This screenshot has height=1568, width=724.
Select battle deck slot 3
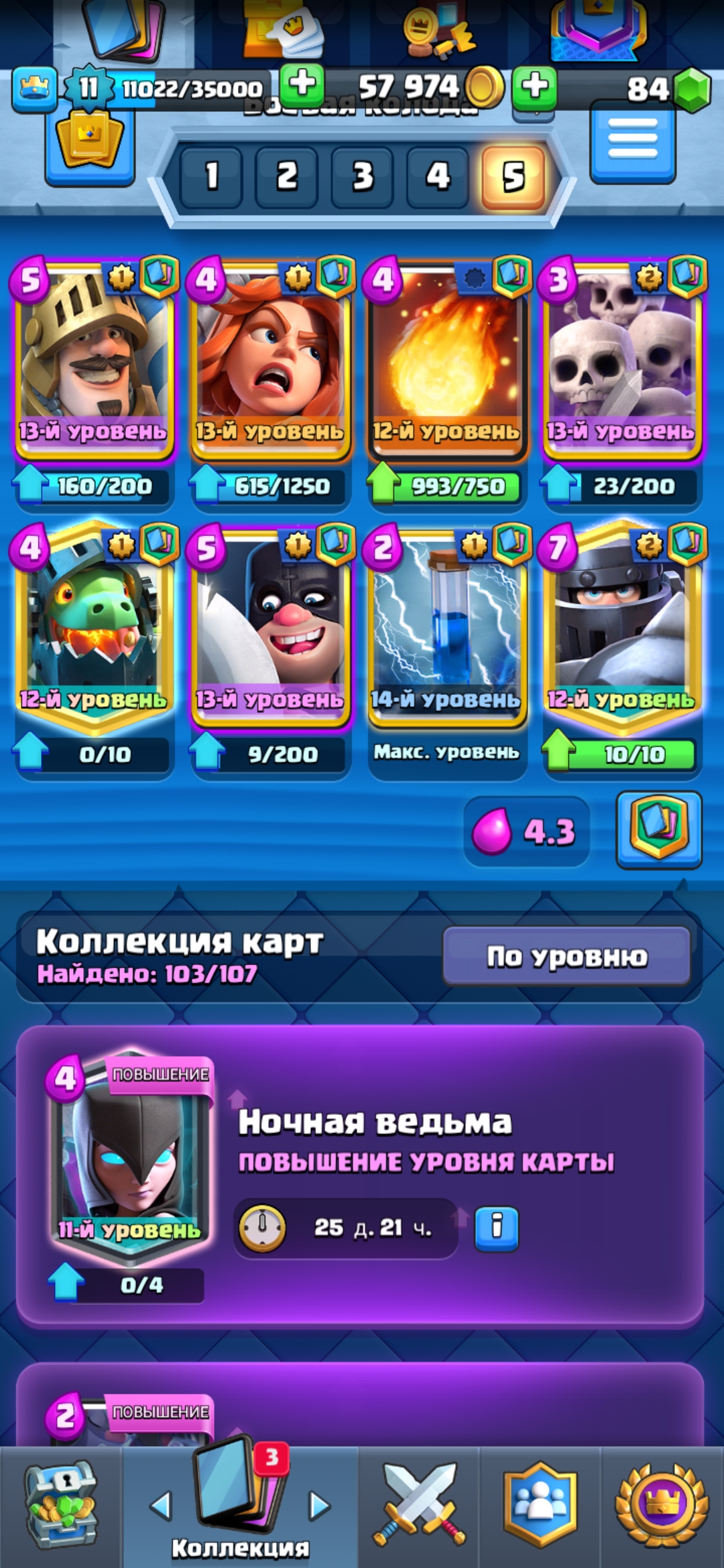(x=362, y=177)
